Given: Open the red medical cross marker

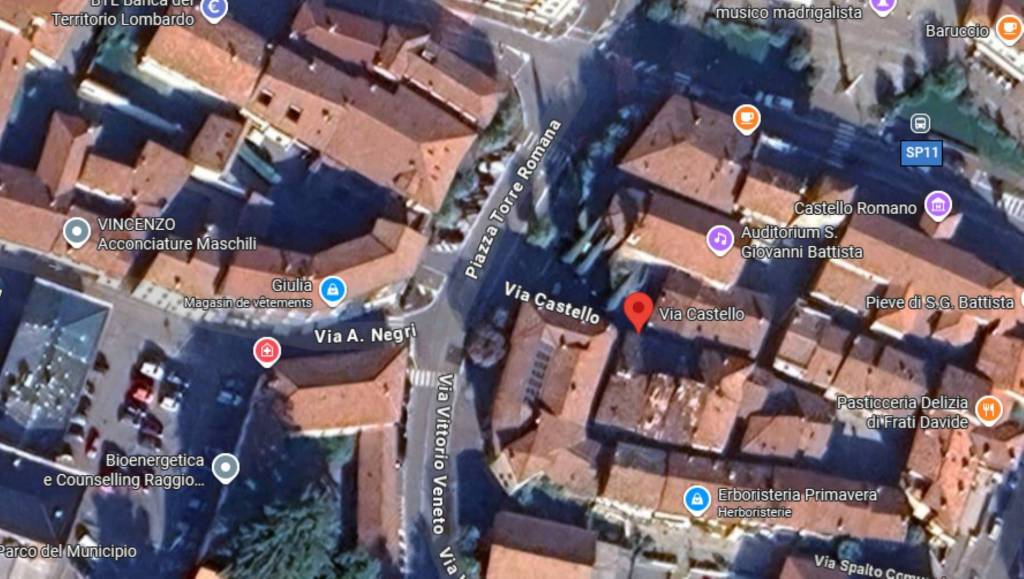Looking at the screenshot, I should [x=266, y=351].
